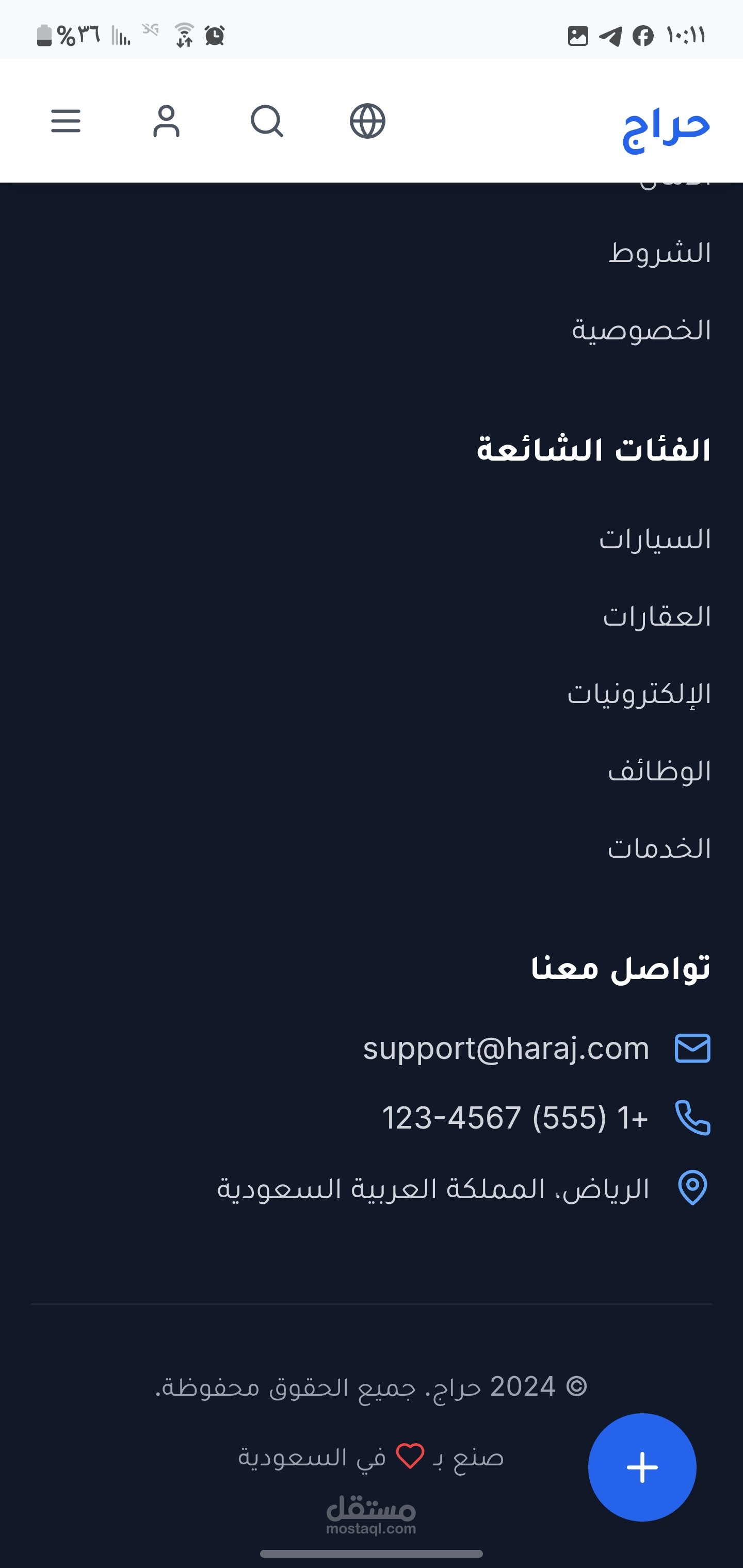743x1568 pixels.
Task: Open the الخصوصية privacy link
Action: (x=641, y=330)
